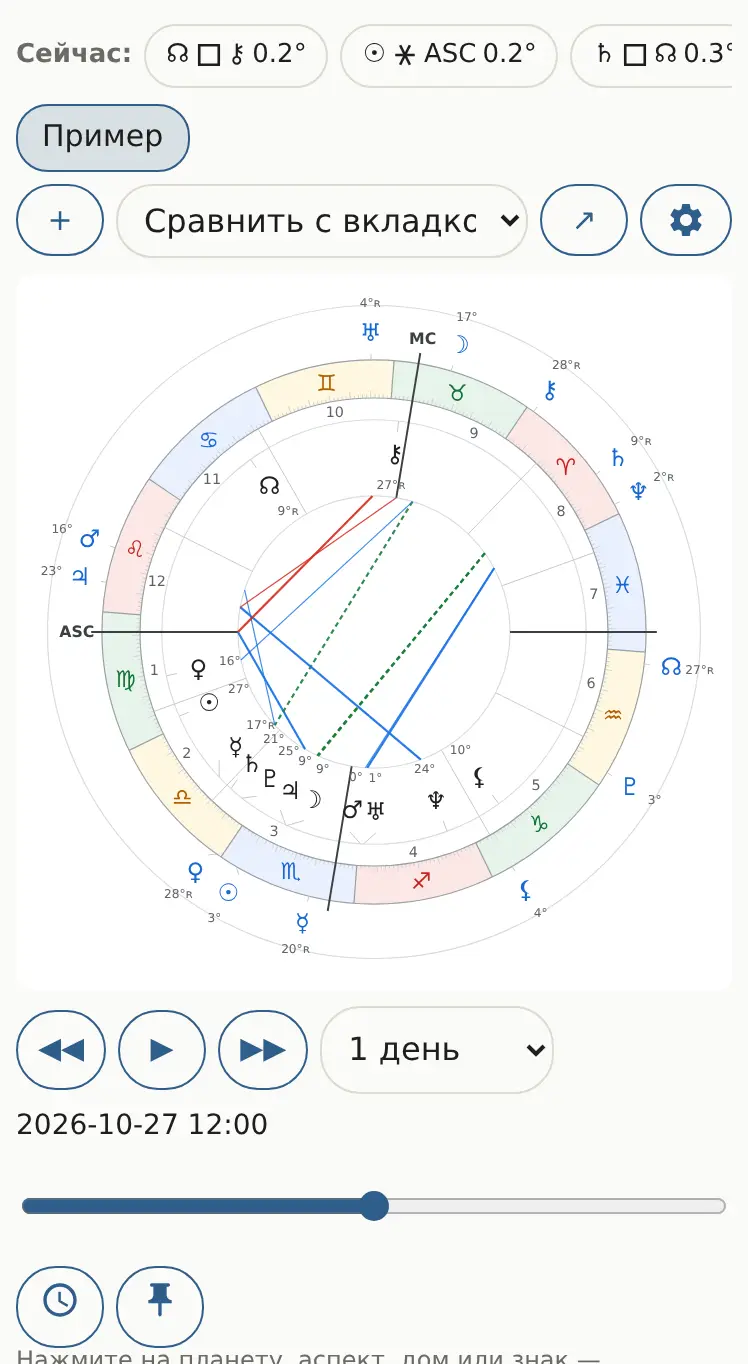The height and width of the screenshot is (1364, 748).
Task: Step time backward with rewind button
Action: point(61,1050)
